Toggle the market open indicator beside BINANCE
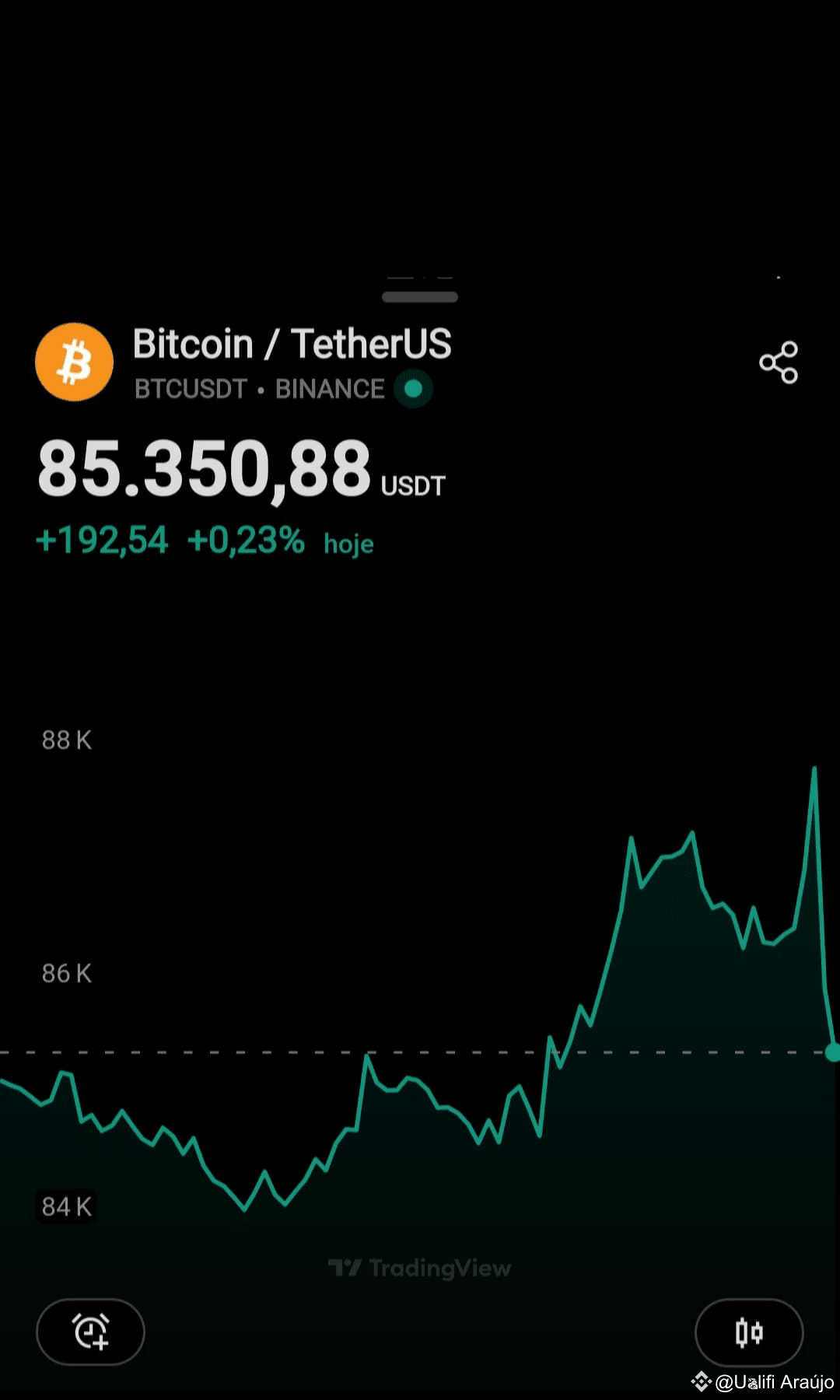Screen dimensions: 840x1400 [x=415, y=387]
